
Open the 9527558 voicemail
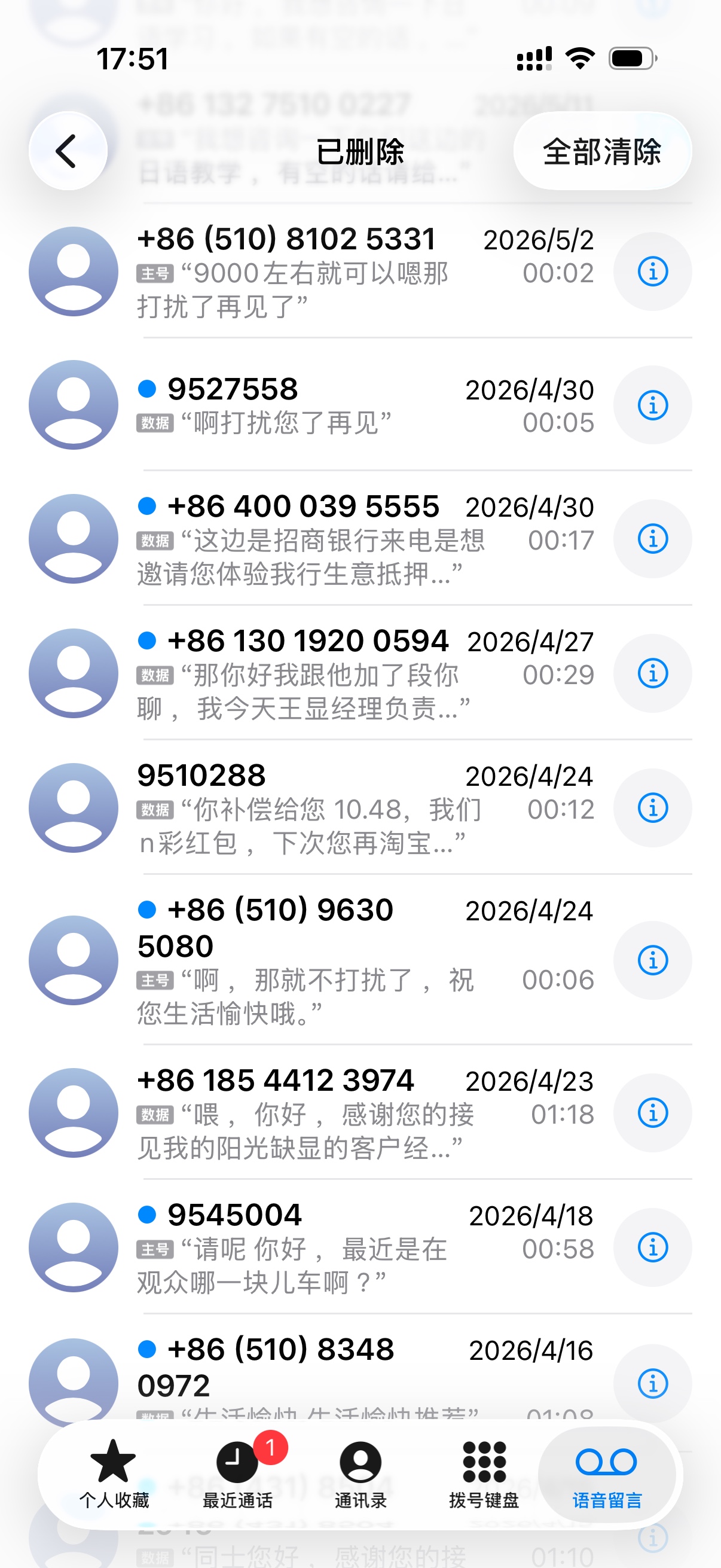[x=317, y=405]
